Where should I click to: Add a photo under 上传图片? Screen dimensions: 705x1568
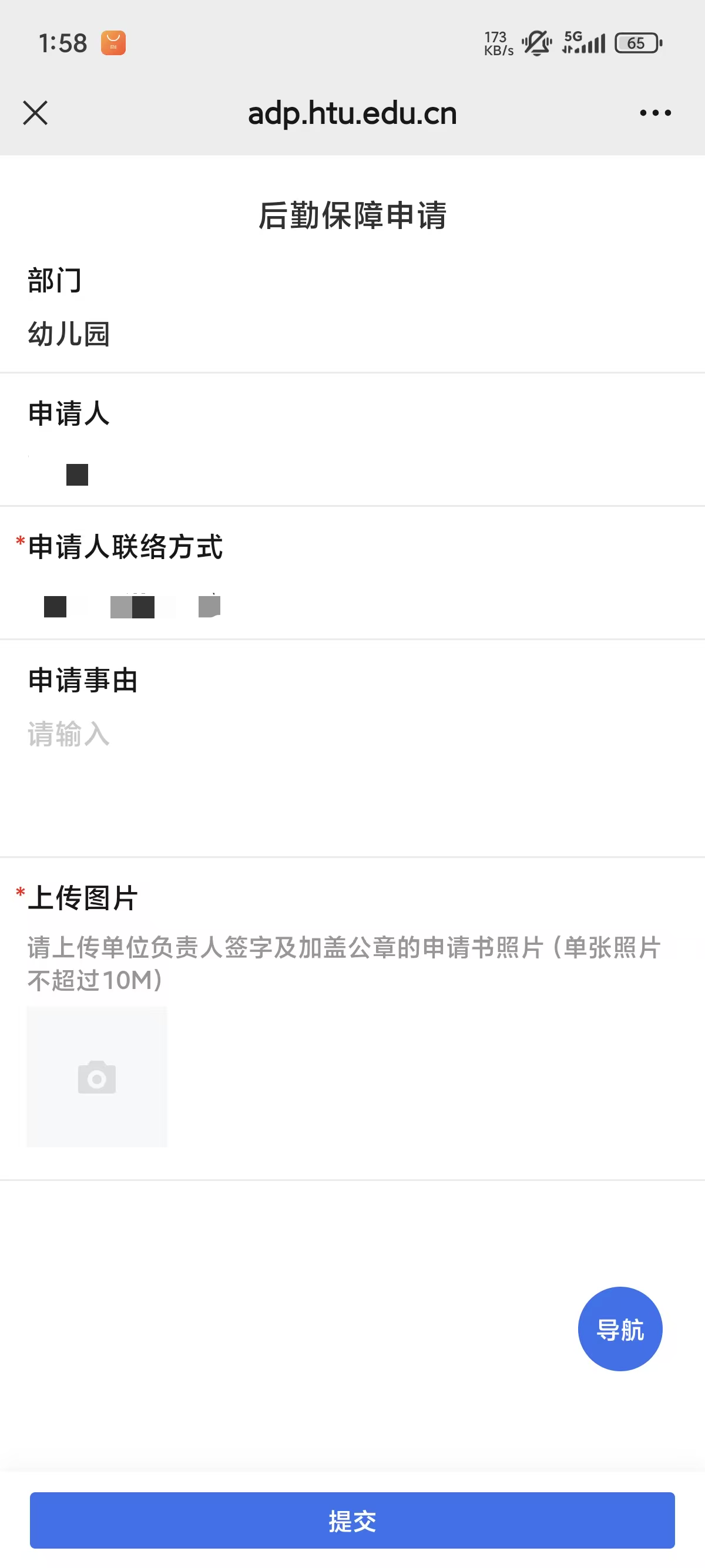97,1076
